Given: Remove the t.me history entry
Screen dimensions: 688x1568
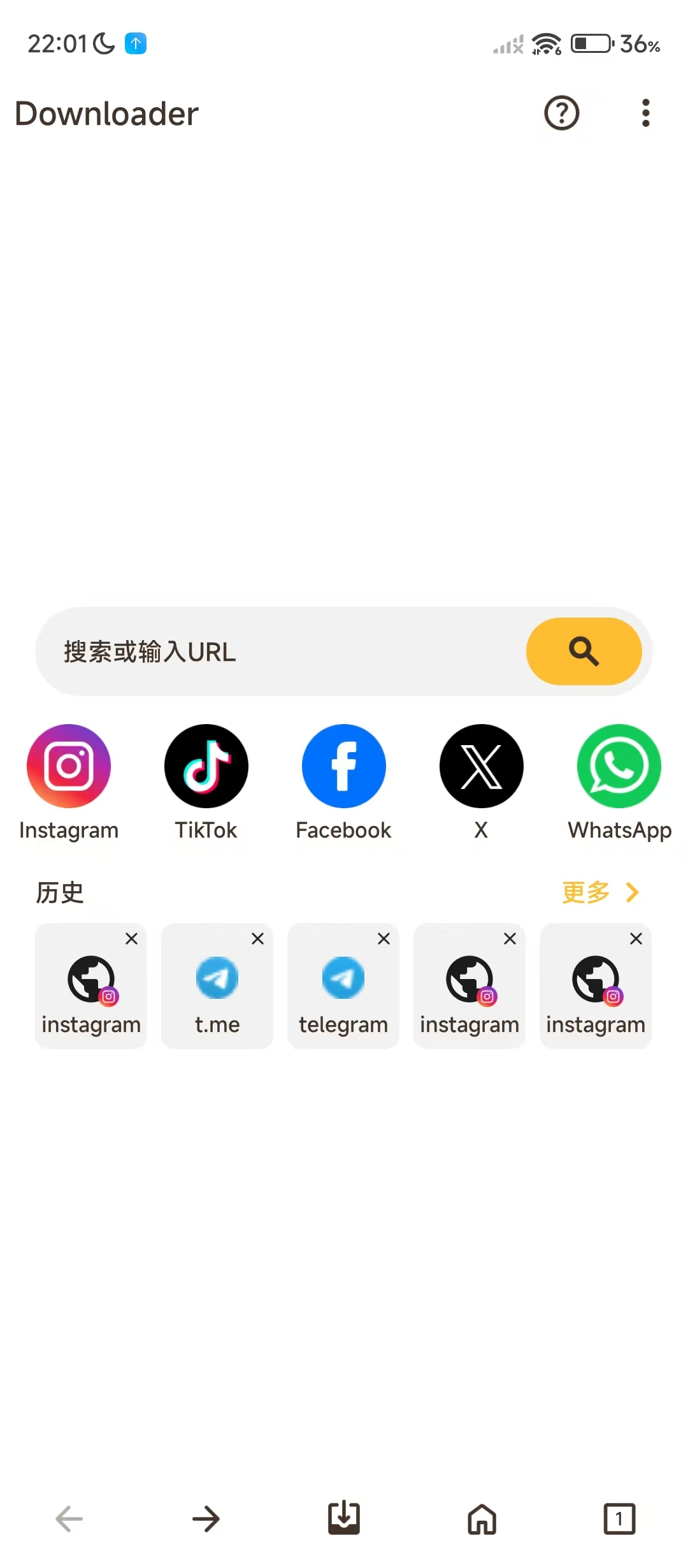Looking at the screenshot, I should (x=257, y=938).
